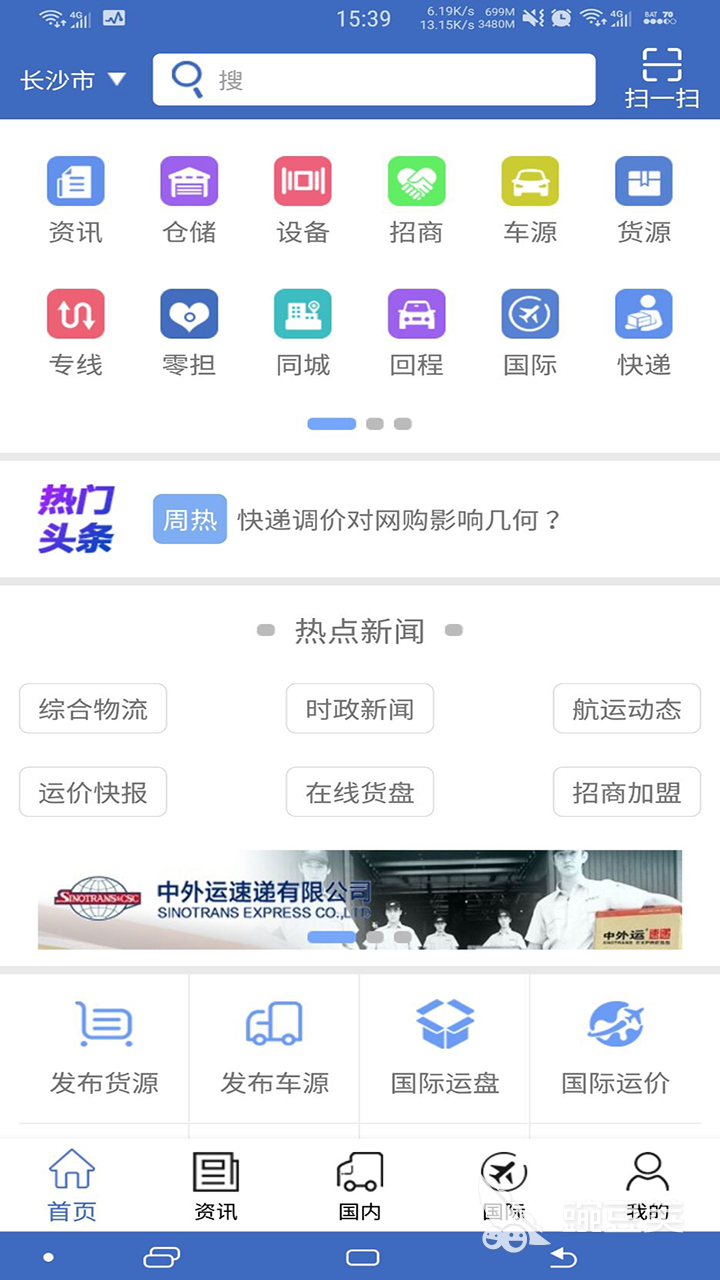Choose the 航运动态 news chip

627,709
